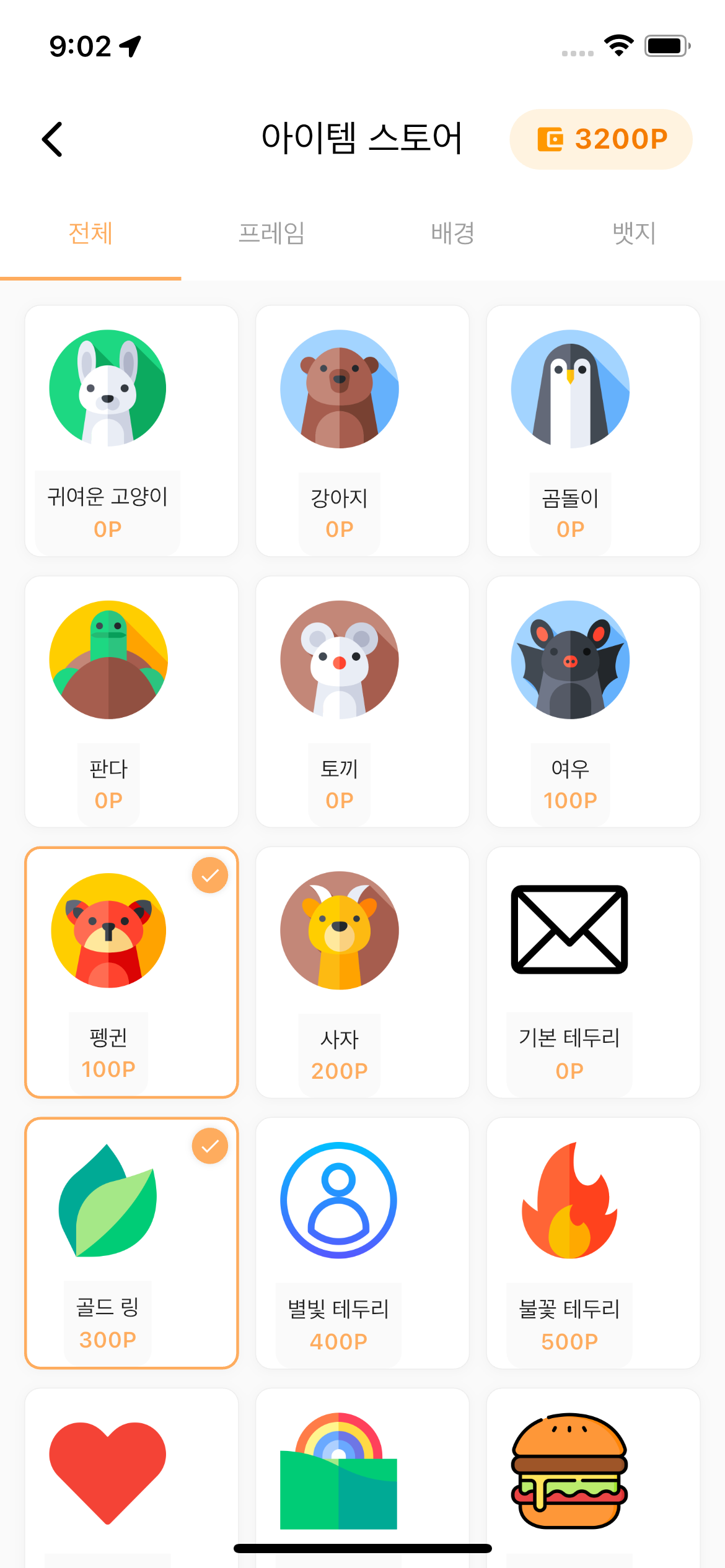View the 뱃지 category
The height and width of the screenshot is (1568, 725).
(x=633, y=234)
